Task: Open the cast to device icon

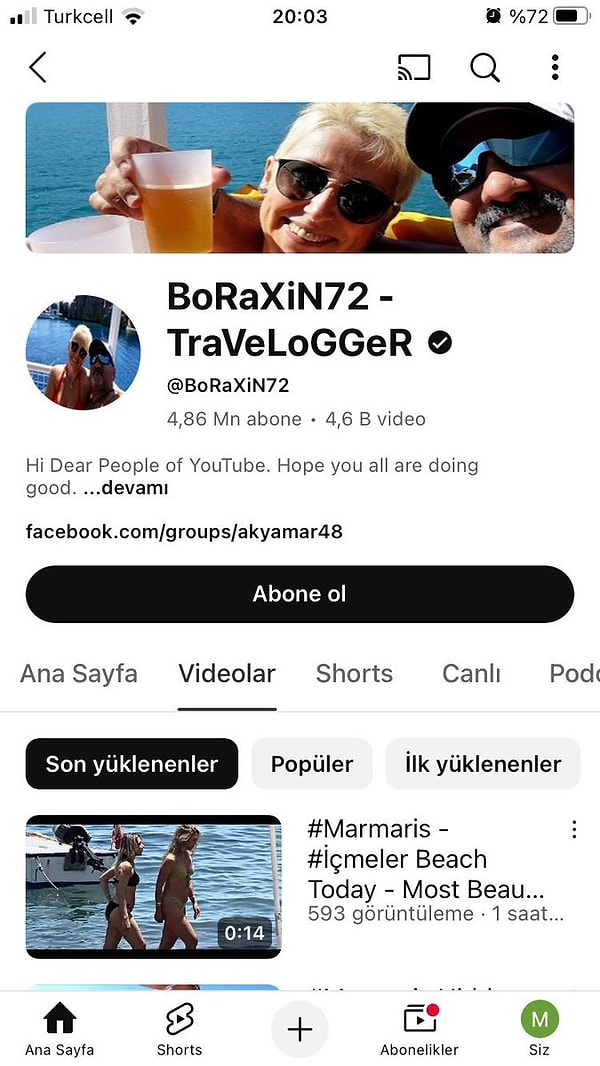Action: (414, 68)
